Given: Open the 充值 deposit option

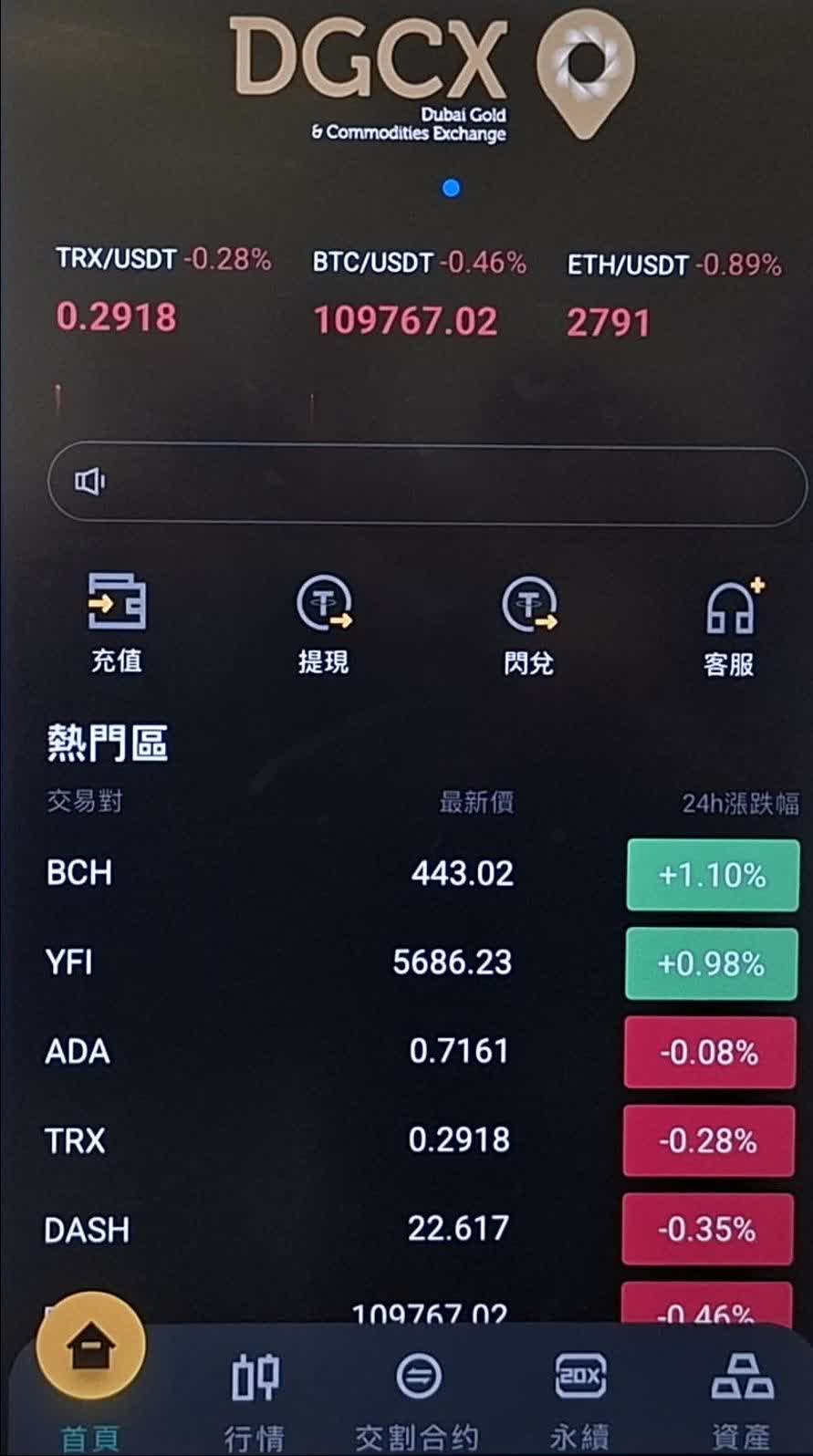Looking at the screenshot, I should click(117, 623).
